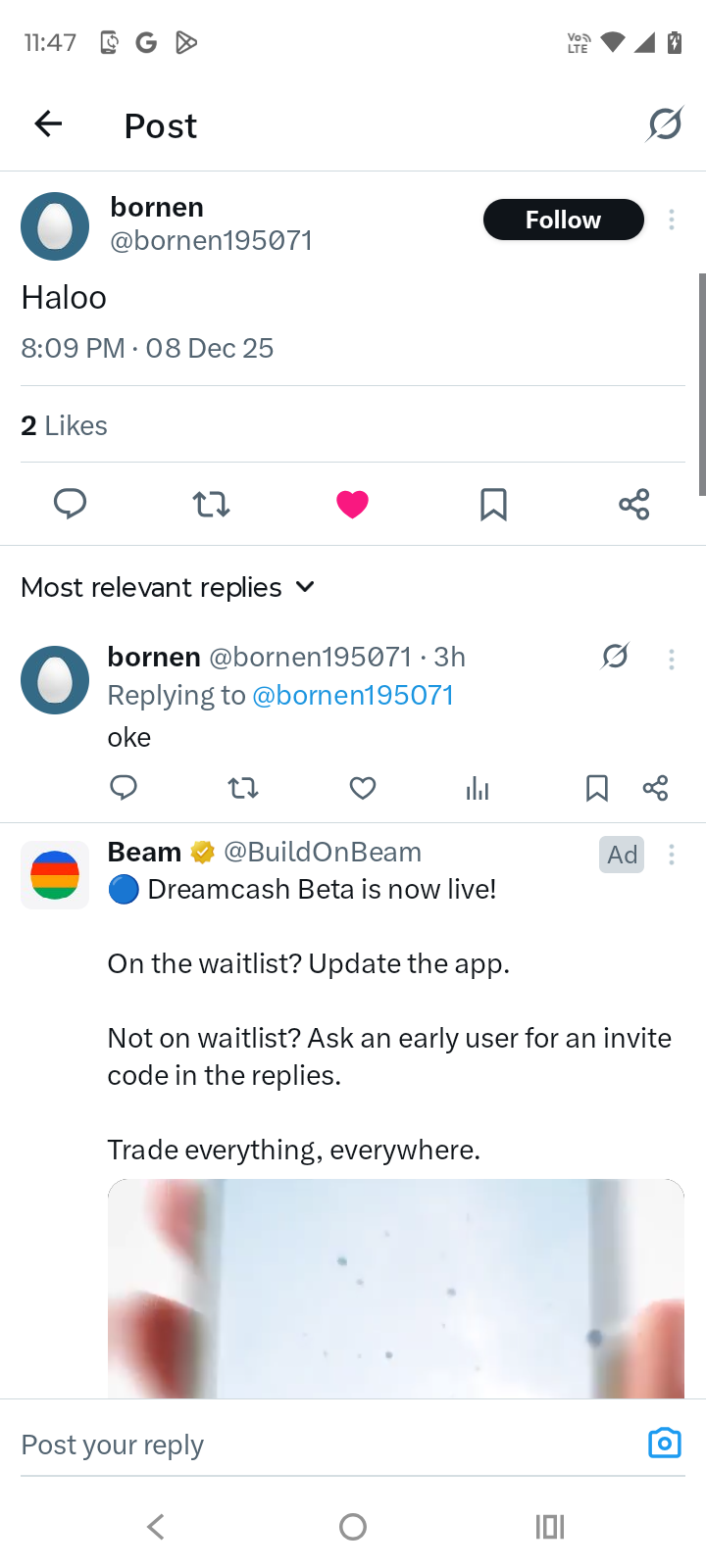Repost the "oke" reply
706x1568 pixels.
(243, 788)
